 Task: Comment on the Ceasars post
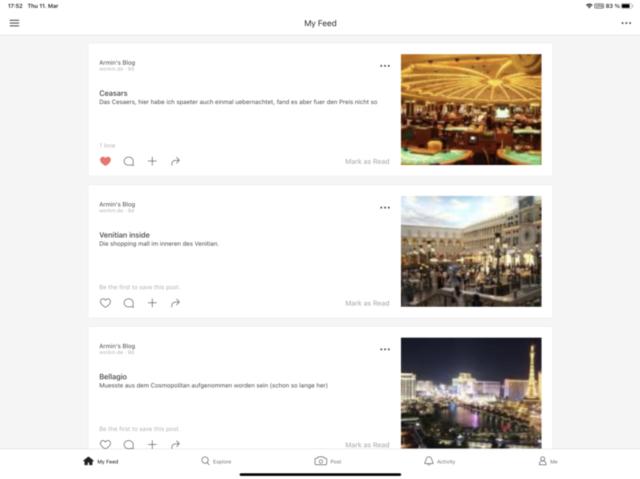pos(129,161)
